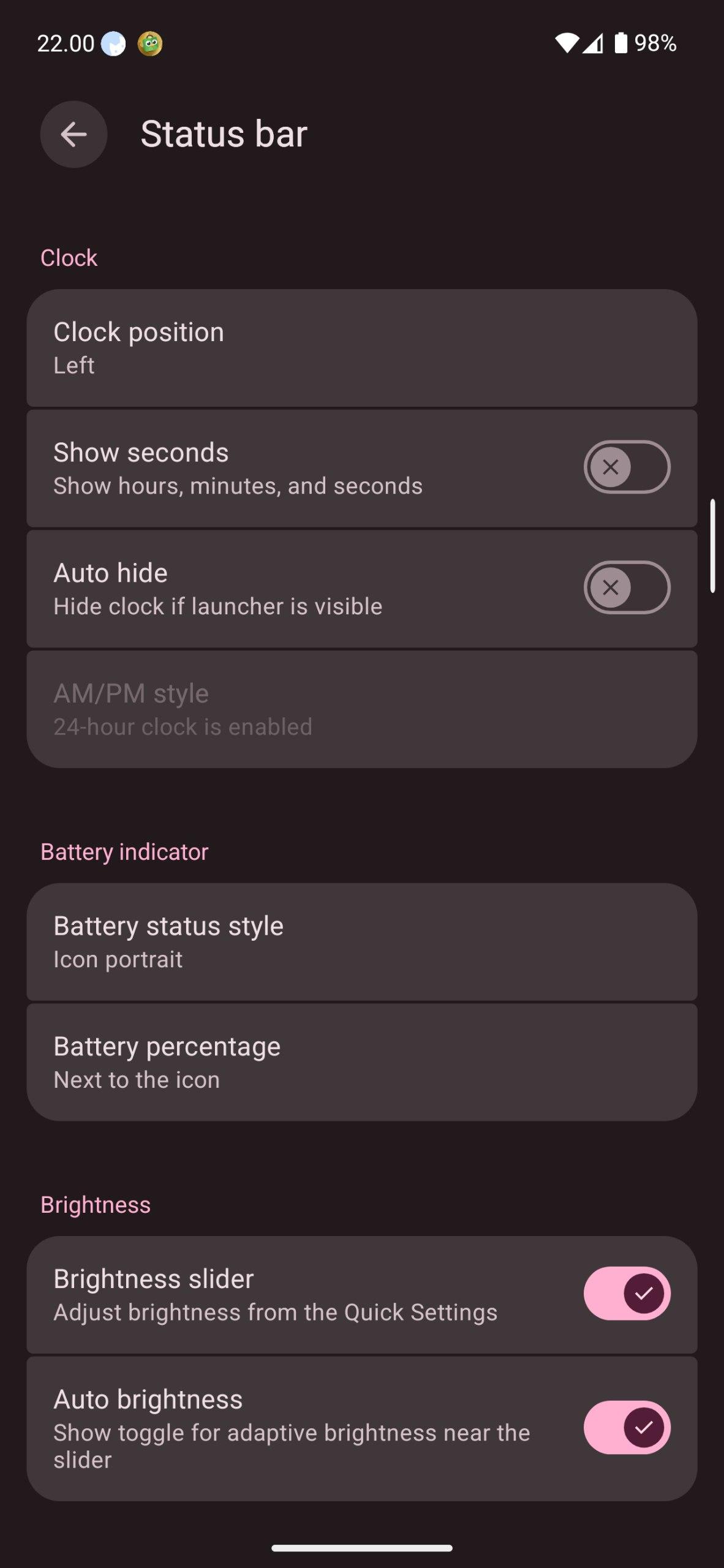Change Battery percentage setting
The width and height of the screenshot is (724, 1568).
coord(361,1062)
